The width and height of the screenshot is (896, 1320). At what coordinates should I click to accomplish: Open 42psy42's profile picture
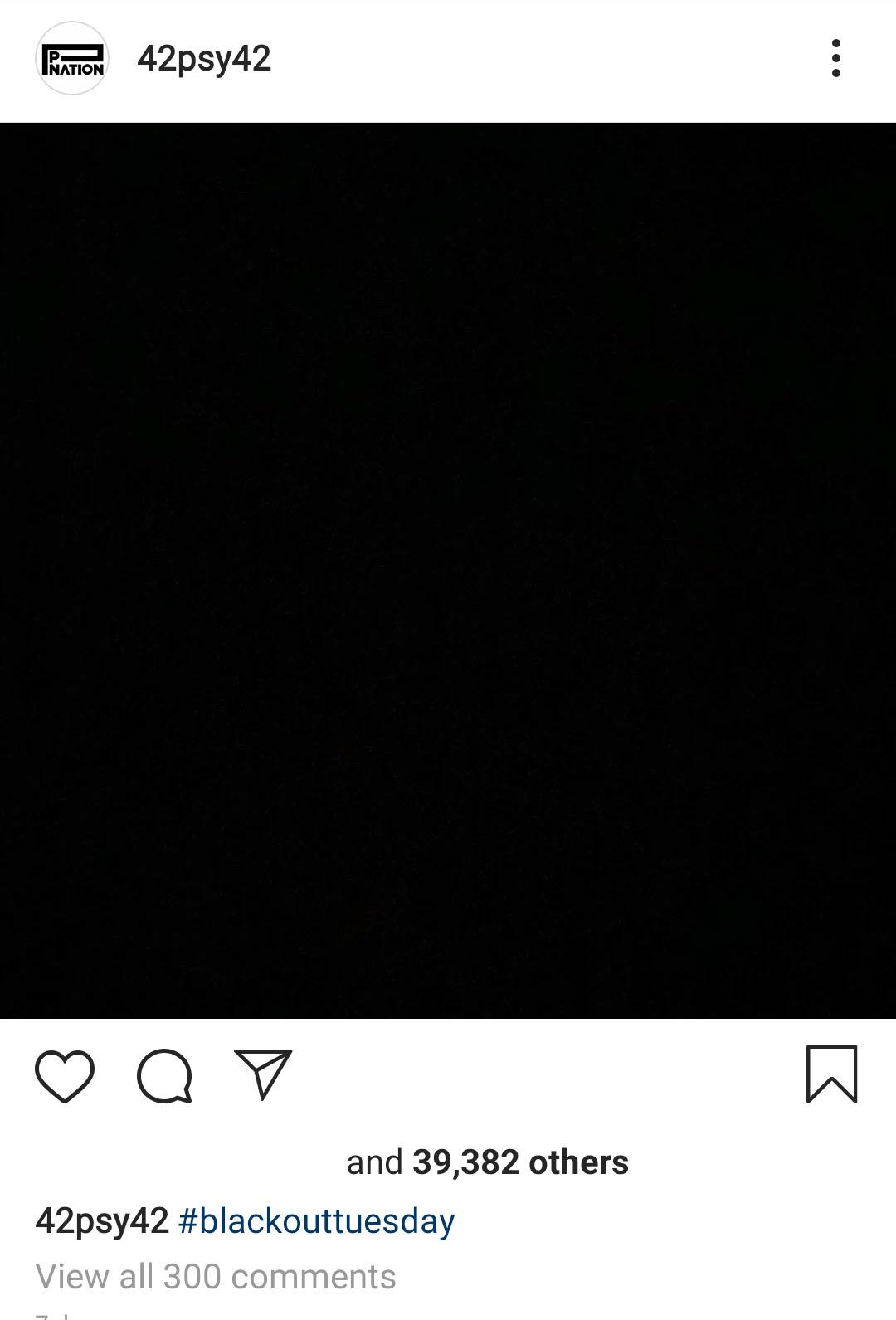[73, 59]
